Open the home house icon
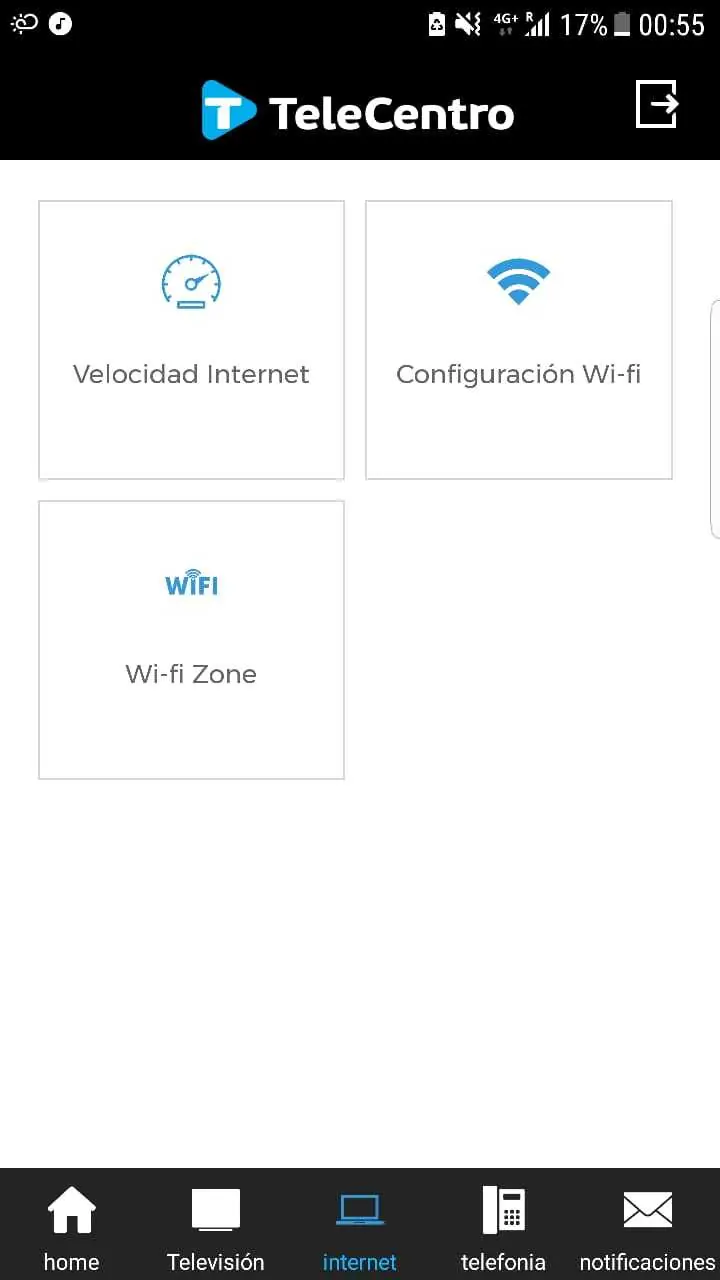720x1280 pixels. [x=71, y=1208]
